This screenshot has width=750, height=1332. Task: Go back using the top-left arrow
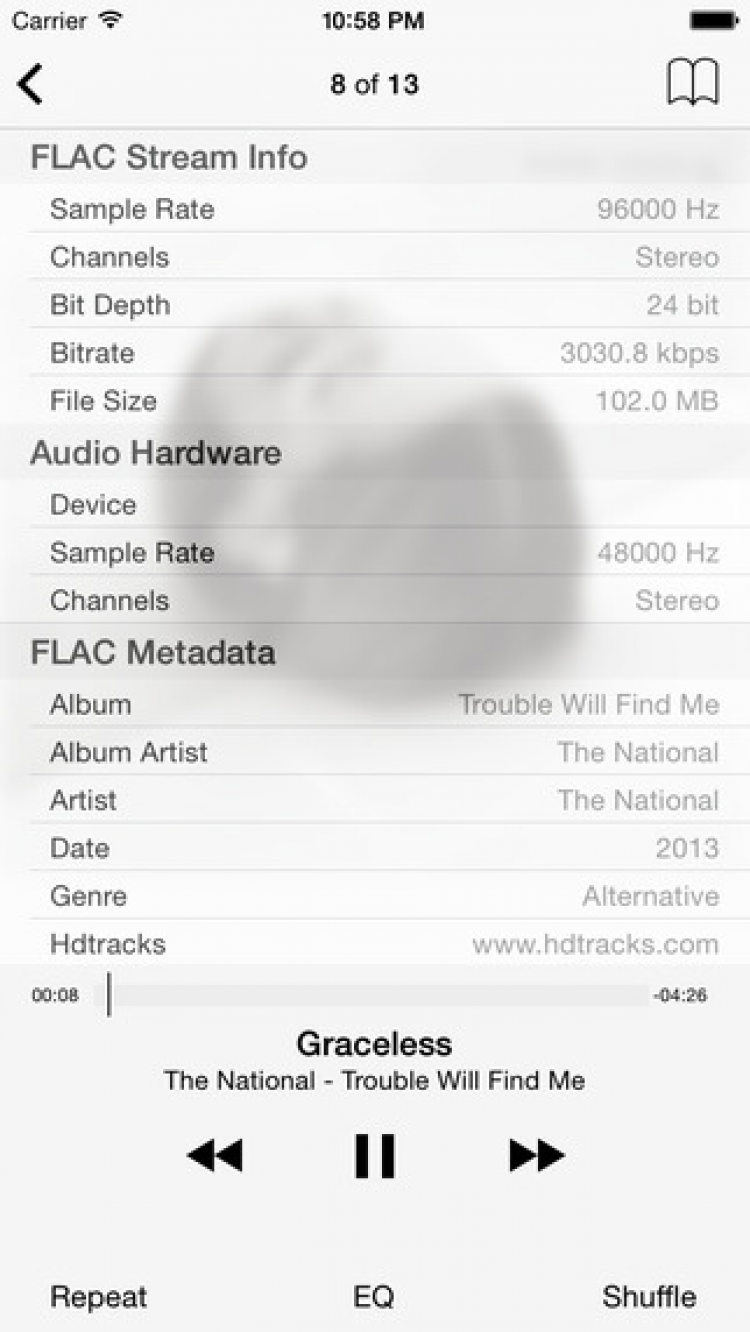31,84
